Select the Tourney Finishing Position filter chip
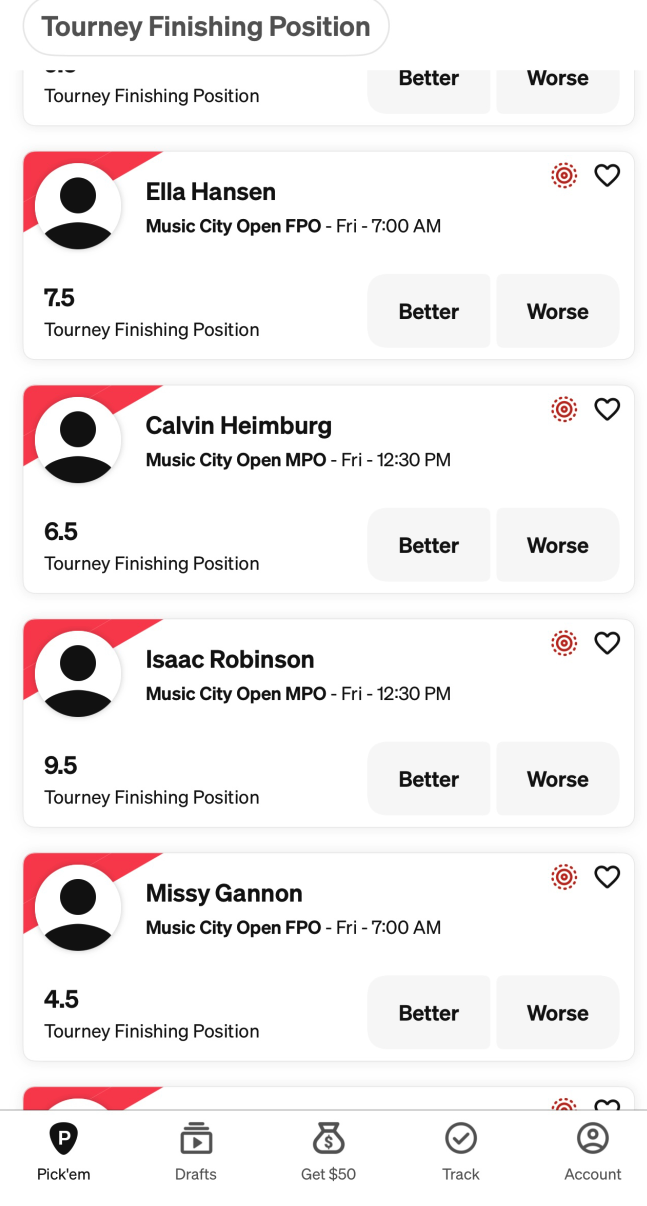The height and width of the screenshot is (1206, 647). [x=206, y=27]
